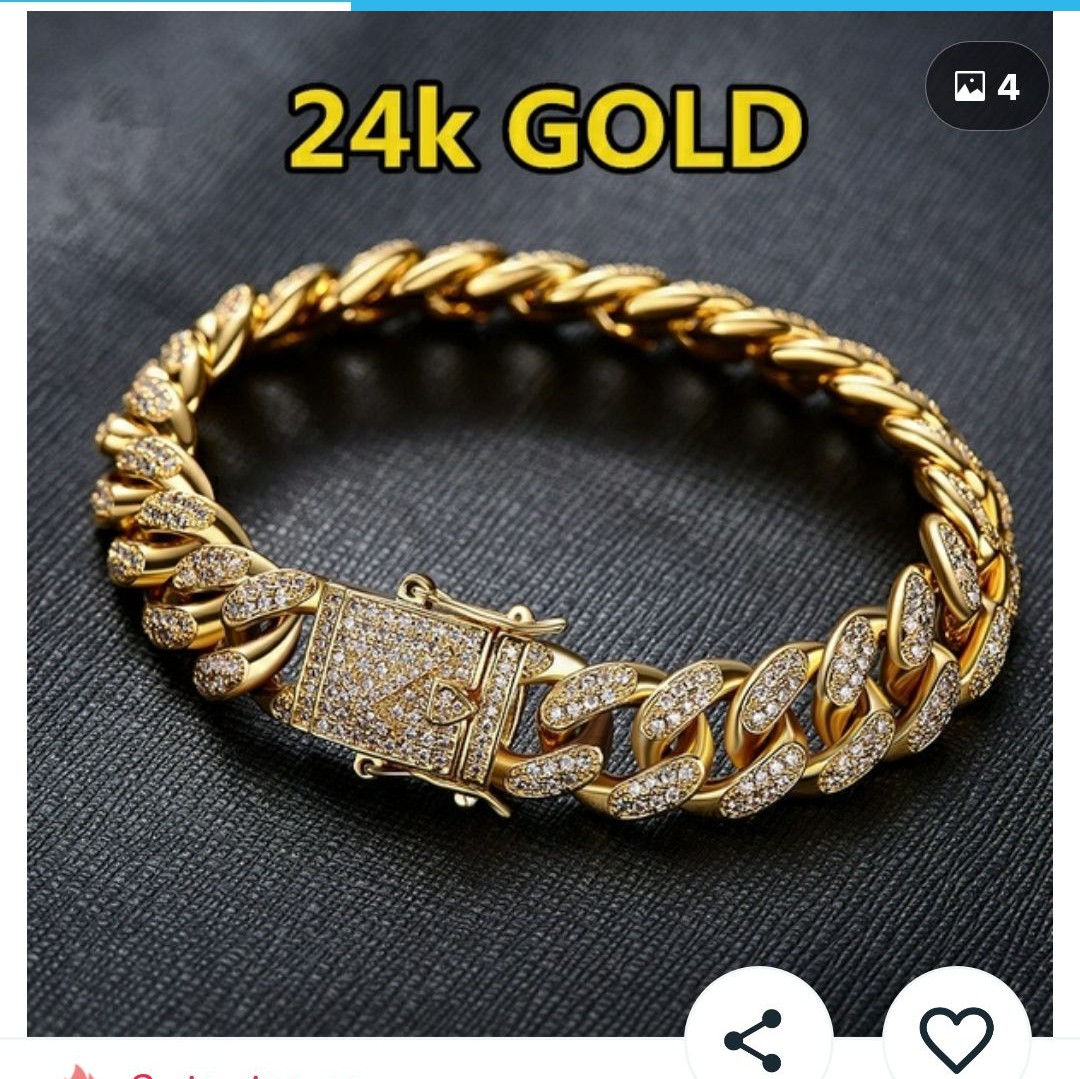1080x1079 pixels.
Task: Open the 4-photo image gallery
Action: click(x=987, y=87)
